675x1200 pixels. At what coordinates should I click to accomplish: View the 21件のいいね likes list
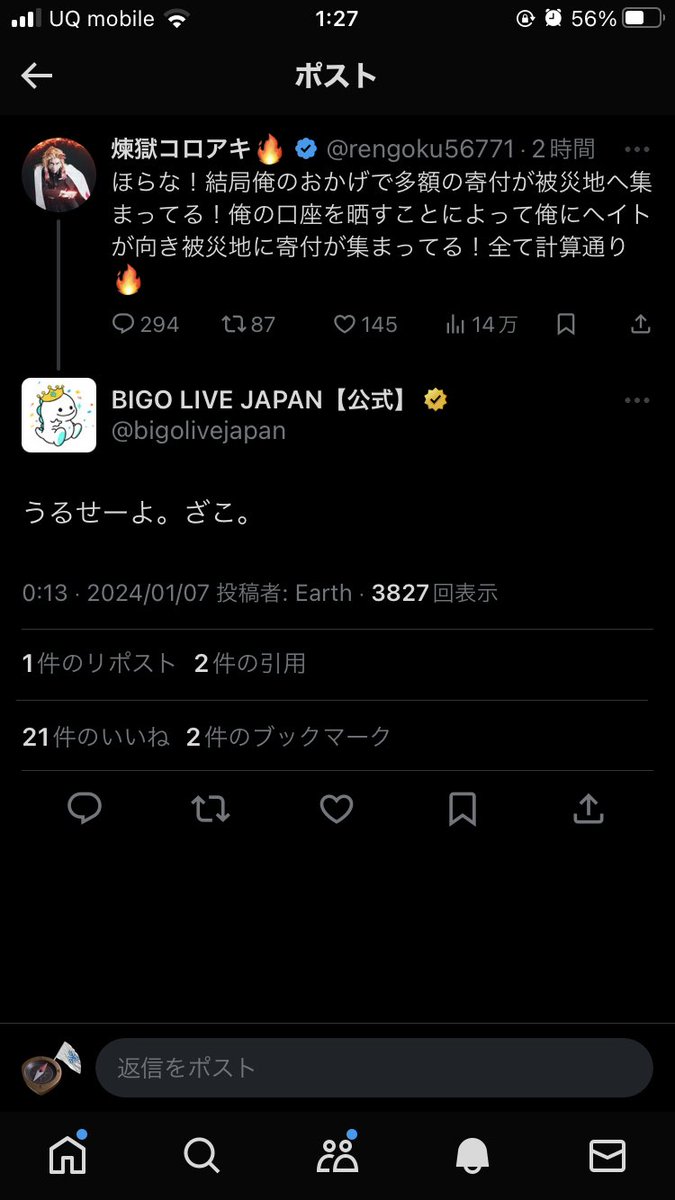click(96, 737)
